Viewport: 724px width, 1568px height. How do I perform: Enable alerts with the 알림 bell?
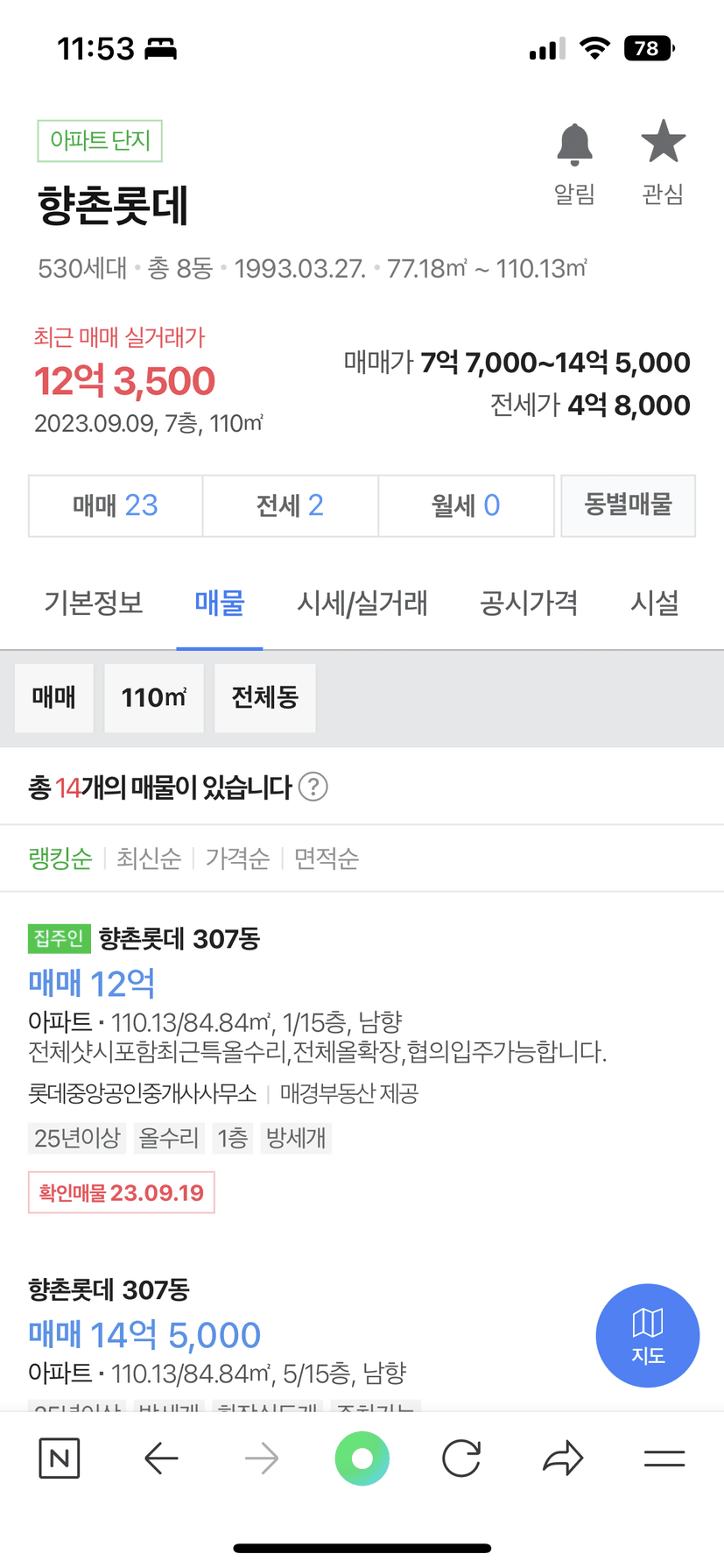click(574, 163)
